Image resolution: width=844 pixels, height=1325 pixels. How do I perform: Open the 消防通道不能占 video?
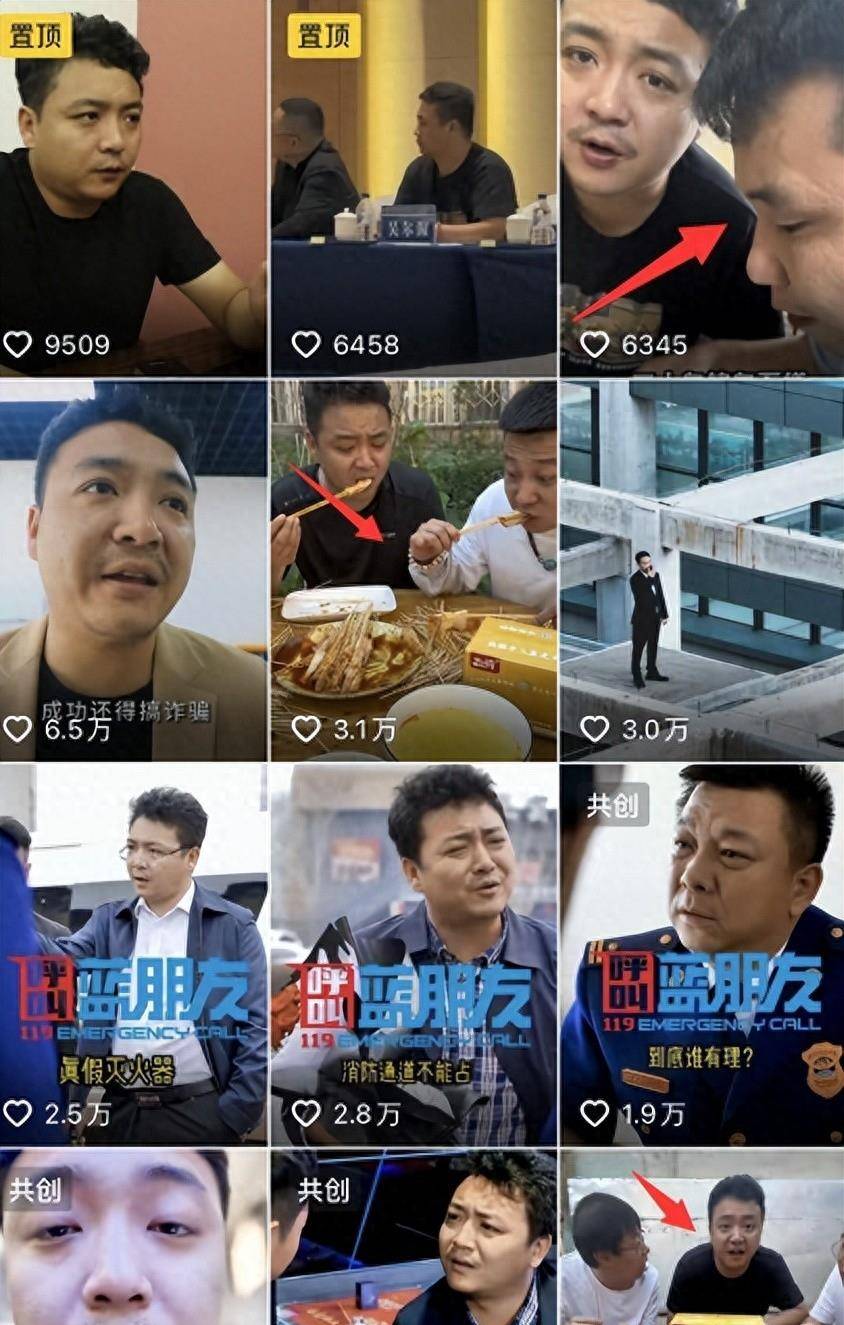point(413,955)
